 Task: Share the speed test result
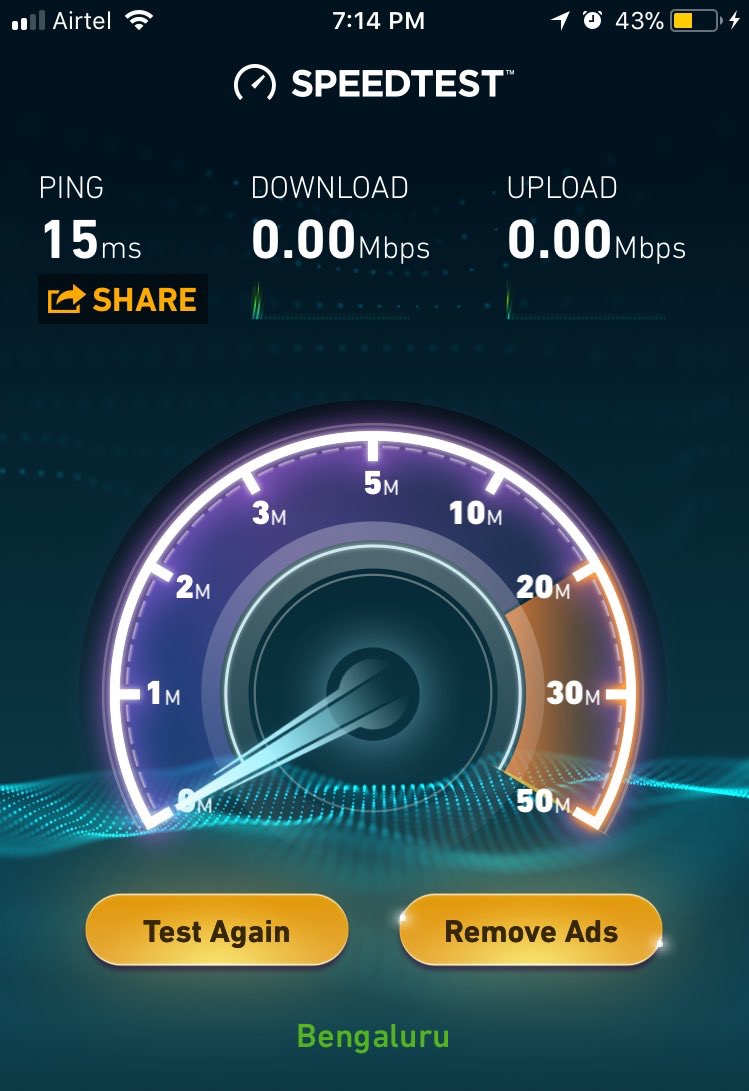[x=122, y=299]
